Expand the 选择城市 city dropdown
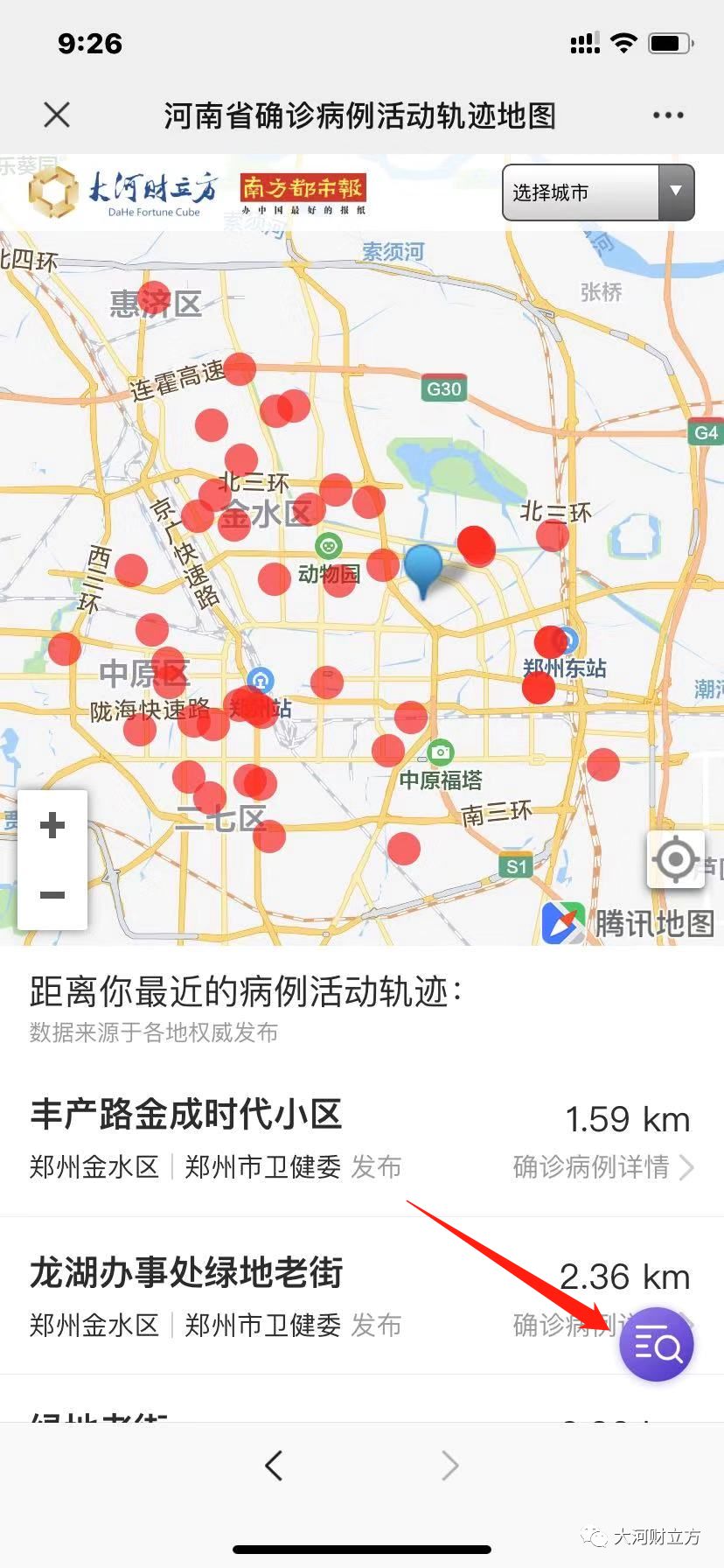Image resolution: width=724 pixels, height=1568 pixels. pyautogui.click(x=598, y=192)
